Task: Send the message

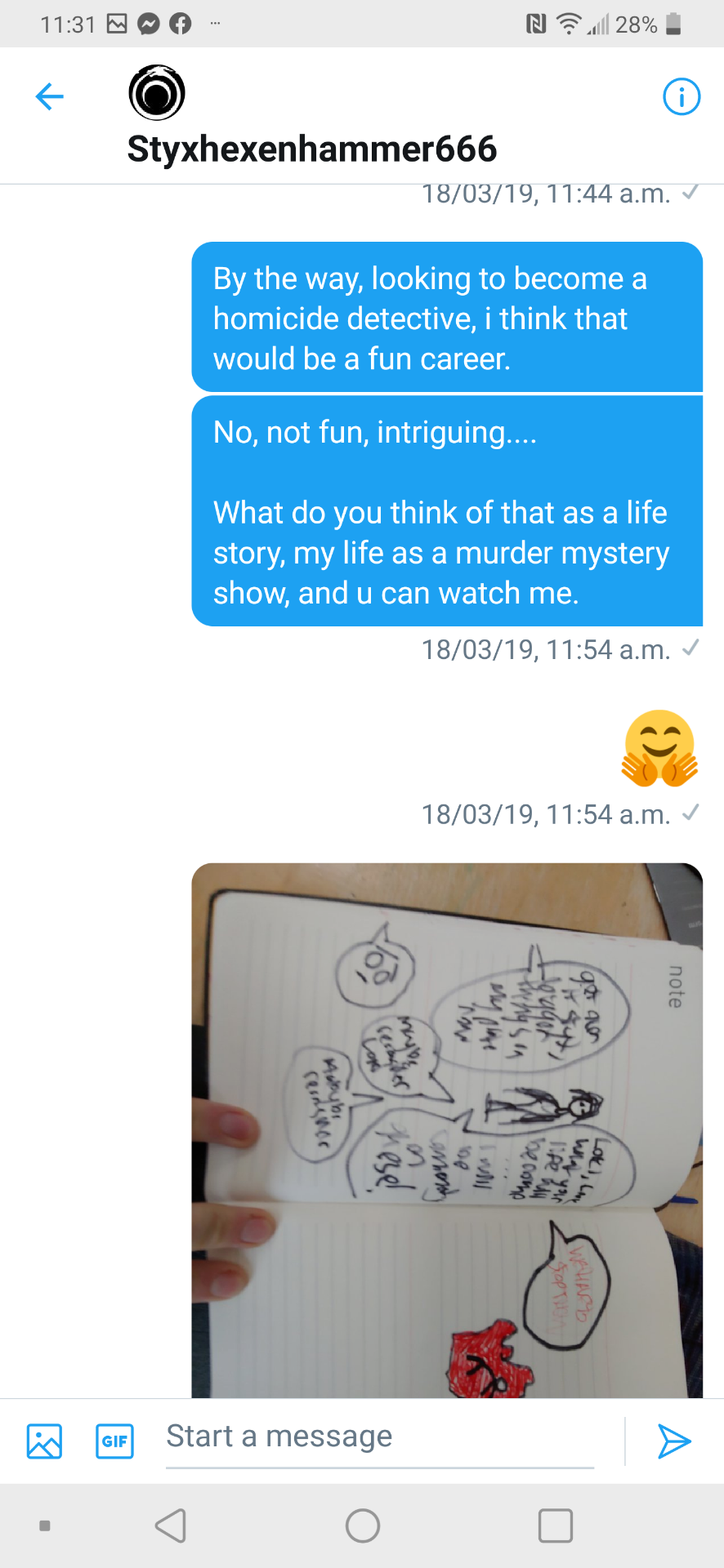Action: (674, 1441)
